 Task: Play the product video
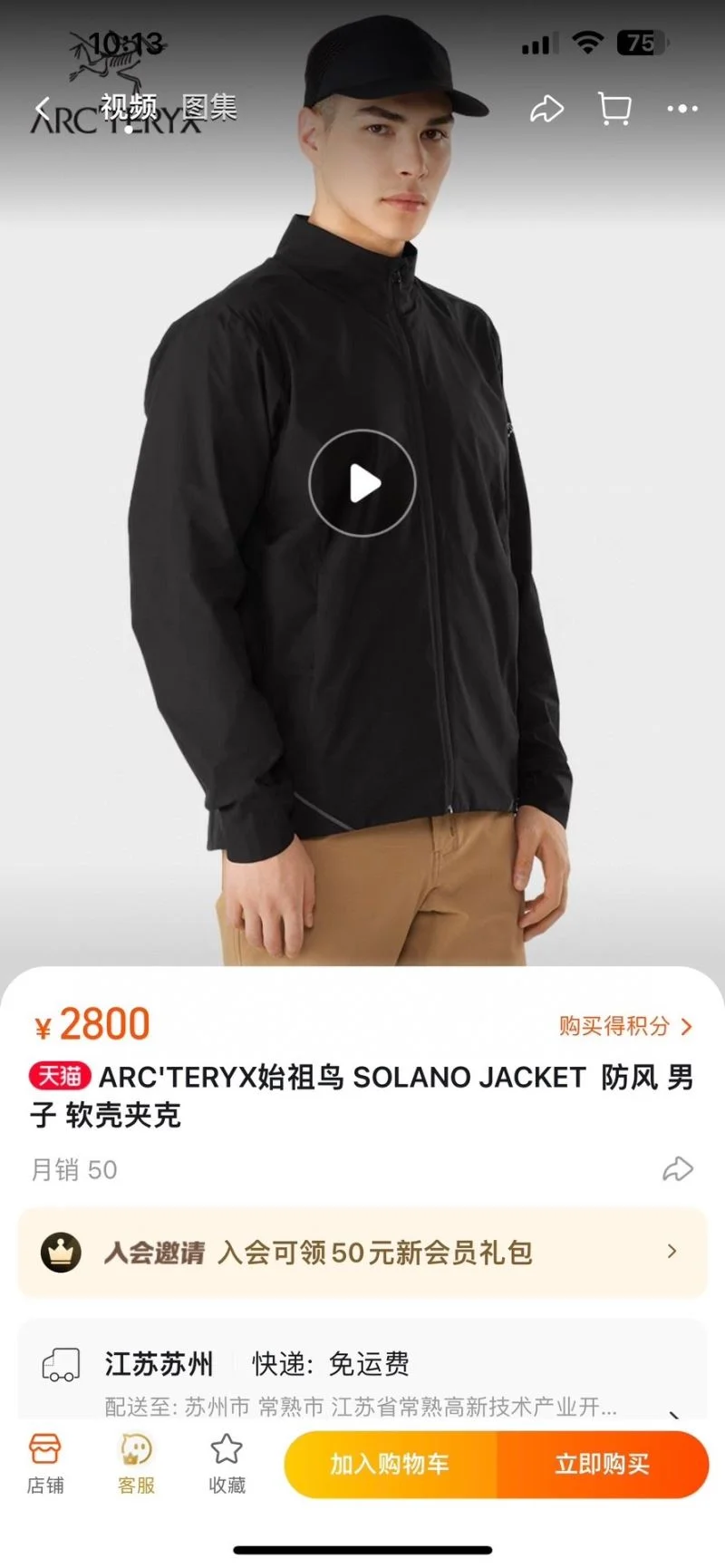tap(362, 483)
